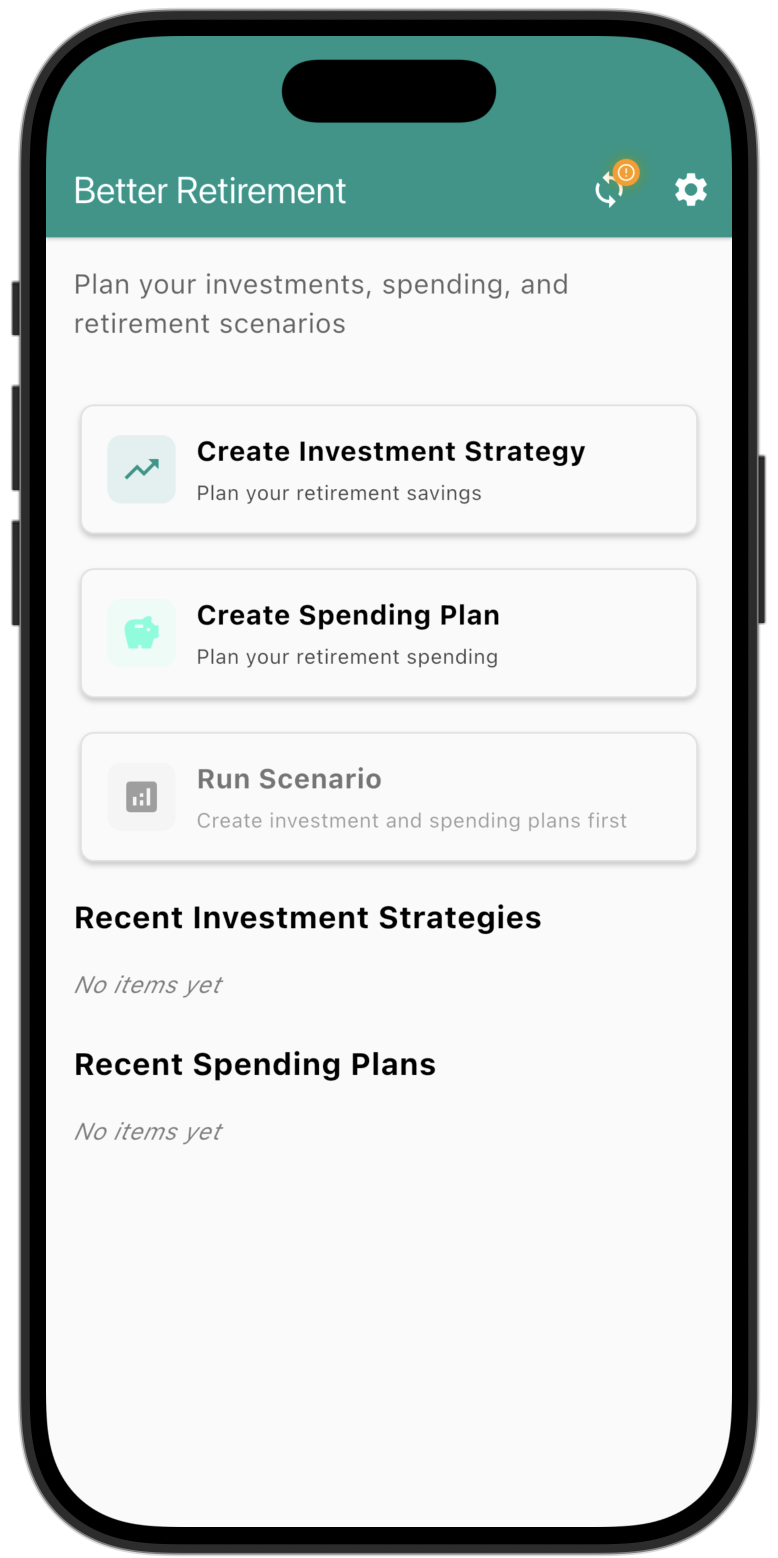Open Create Spending Plan card

[388, 633]
